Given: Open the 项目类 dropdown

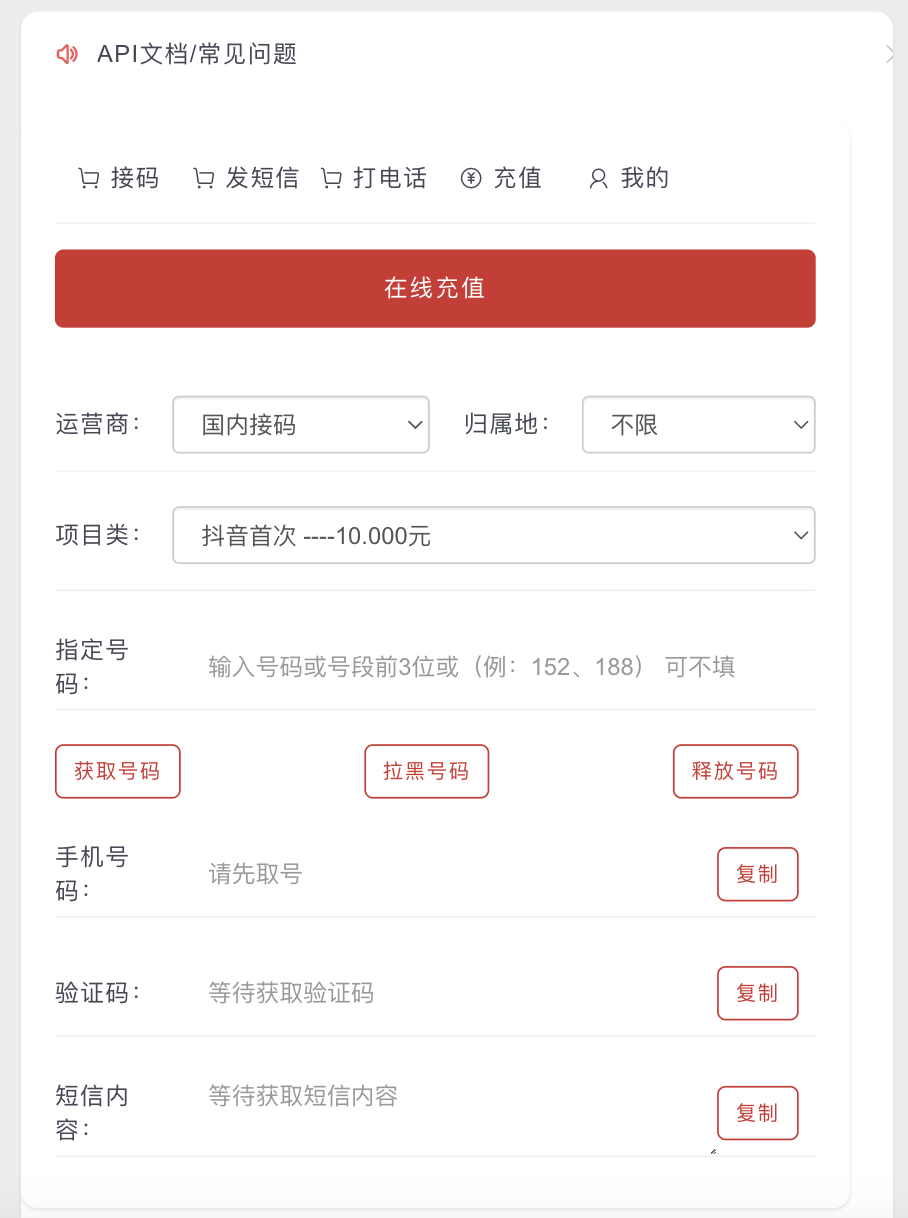Looking at the screenshot, I should (x=494, y=535).
